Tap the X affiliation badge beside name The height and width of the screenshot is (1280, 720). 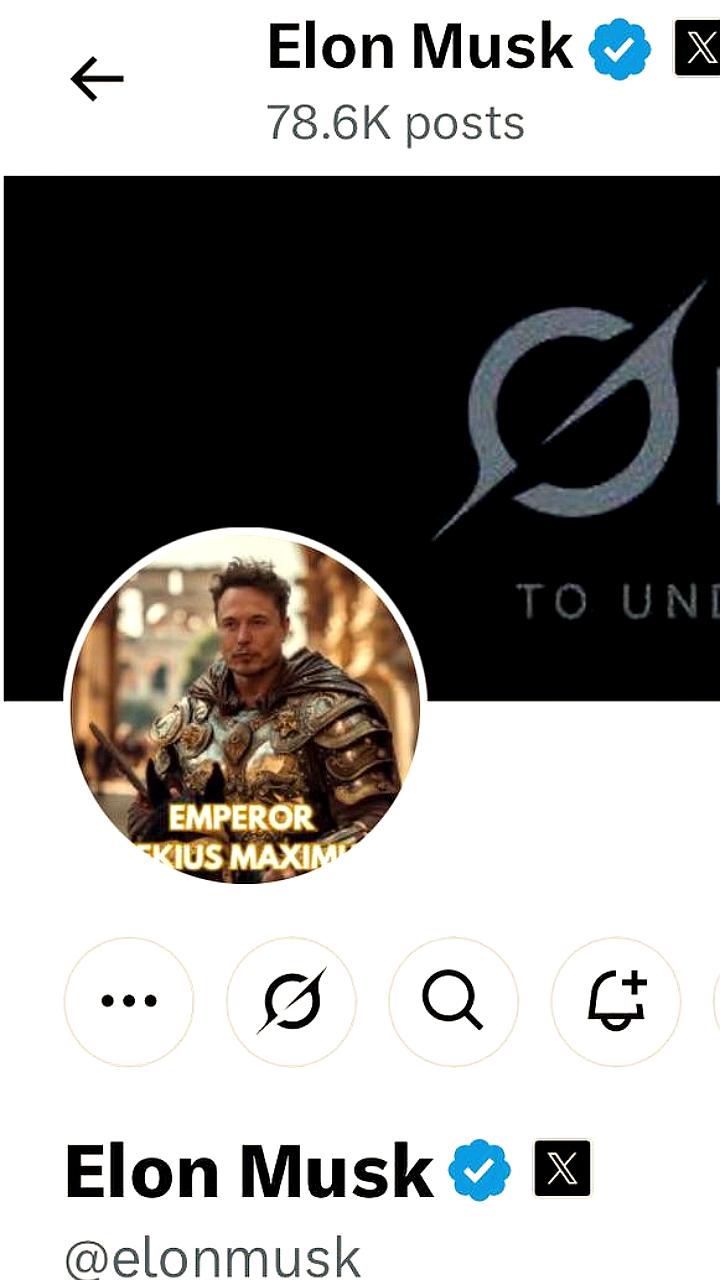(x=562, y=1168)
